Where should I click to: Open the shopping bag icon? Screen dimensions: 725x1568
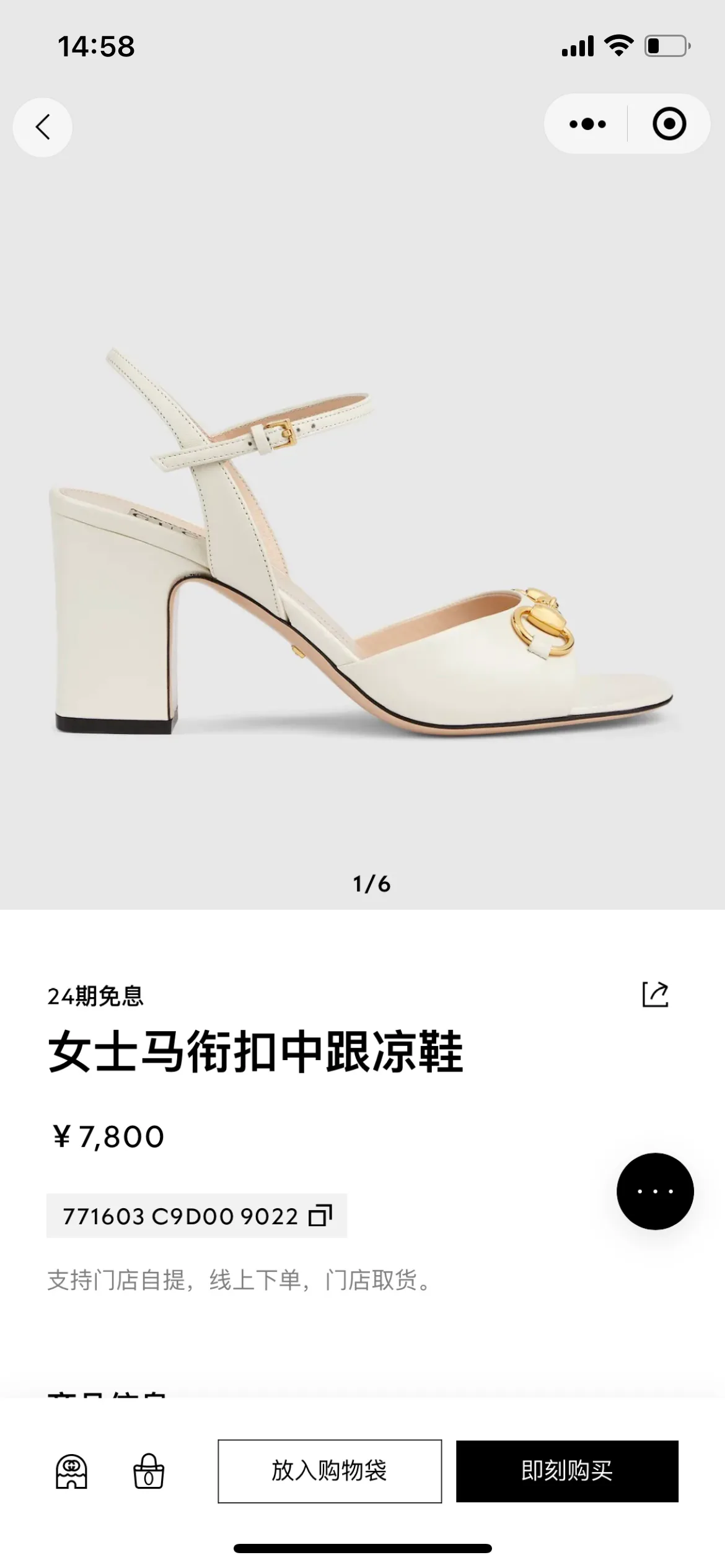coord(149,1471)
